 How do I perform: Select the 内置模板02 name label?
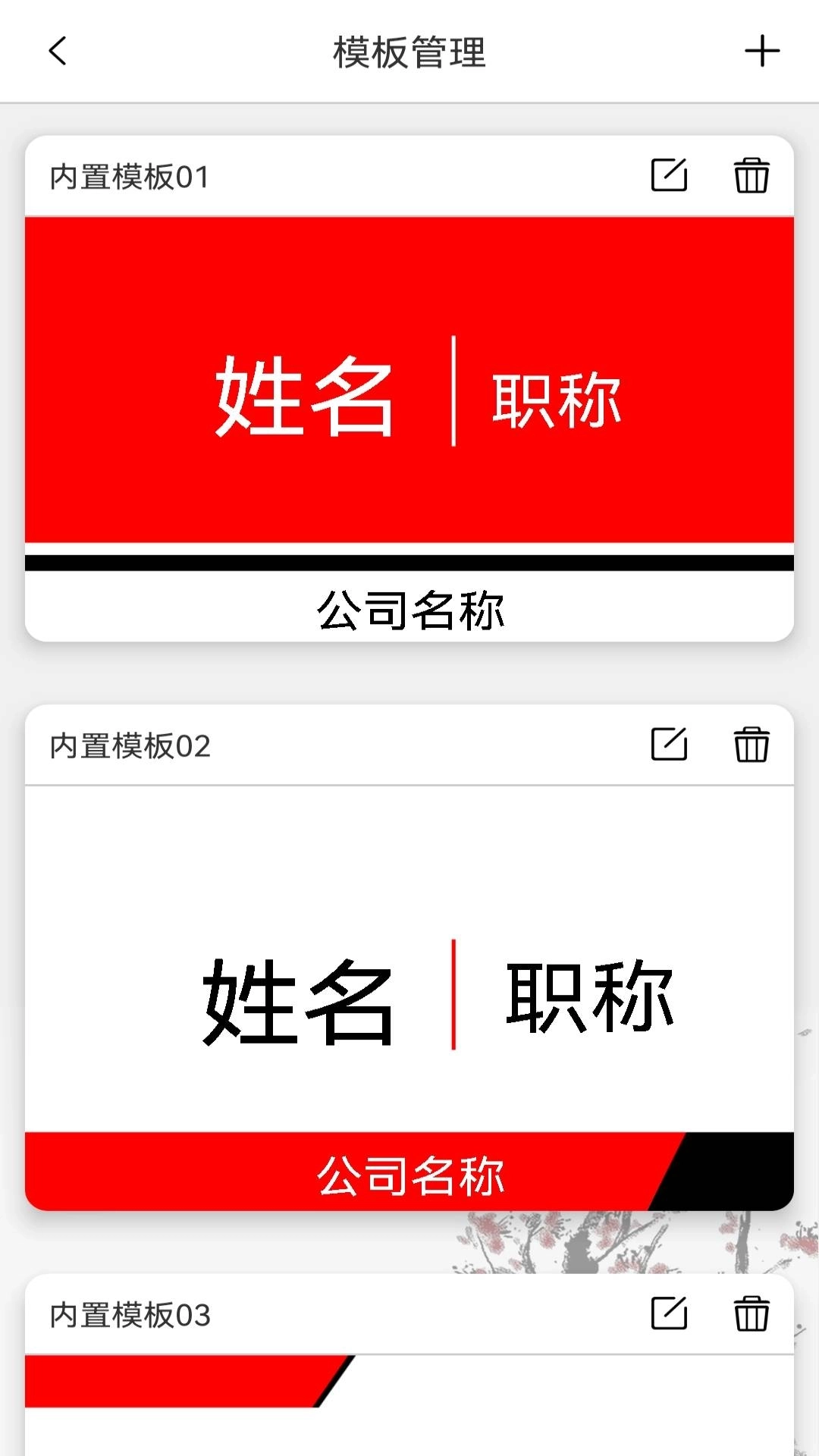[129, 744]
